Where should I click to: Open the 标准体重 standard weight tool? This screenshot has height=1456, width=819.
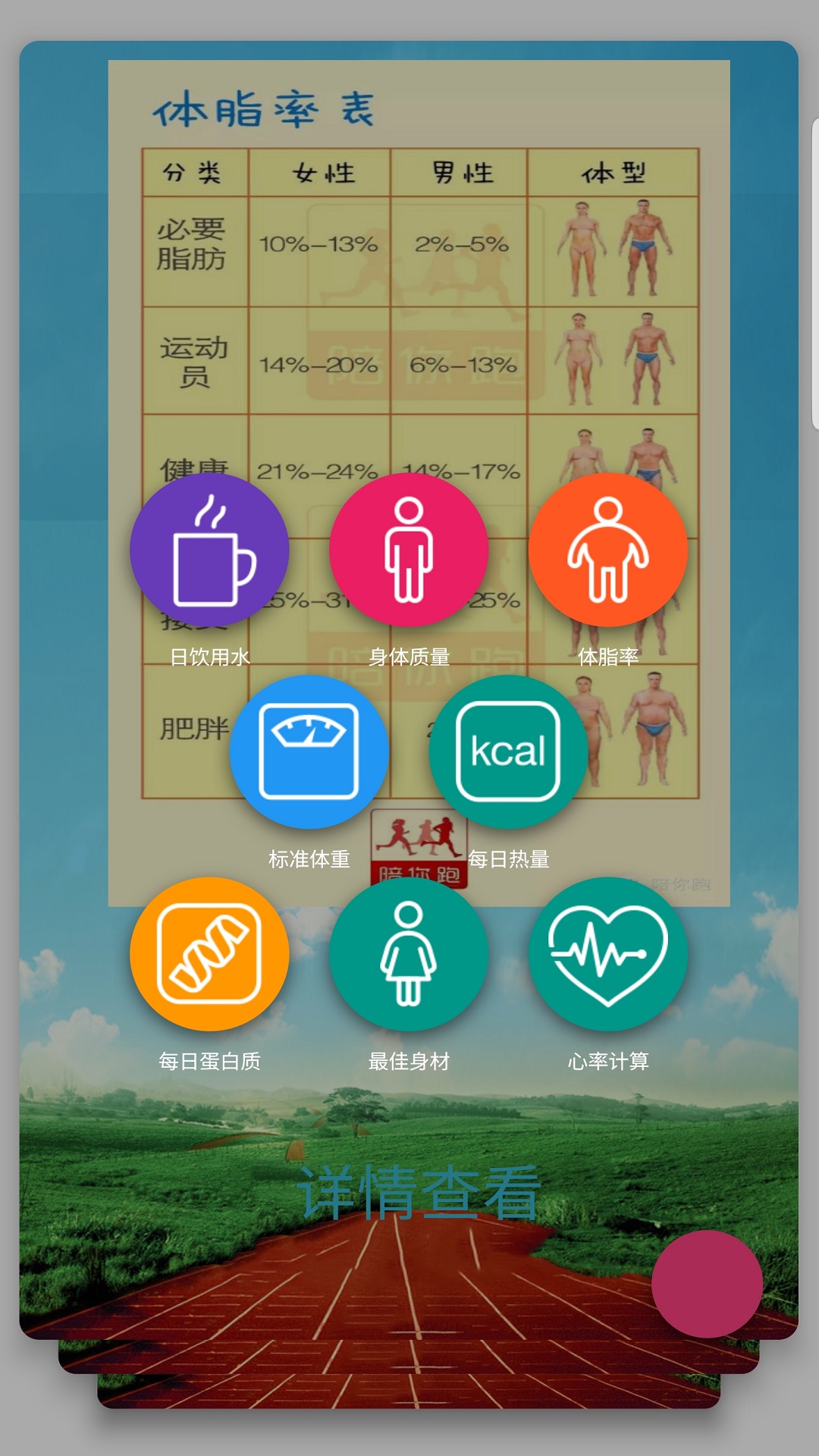pyautogui.click(x=309, y=752)
